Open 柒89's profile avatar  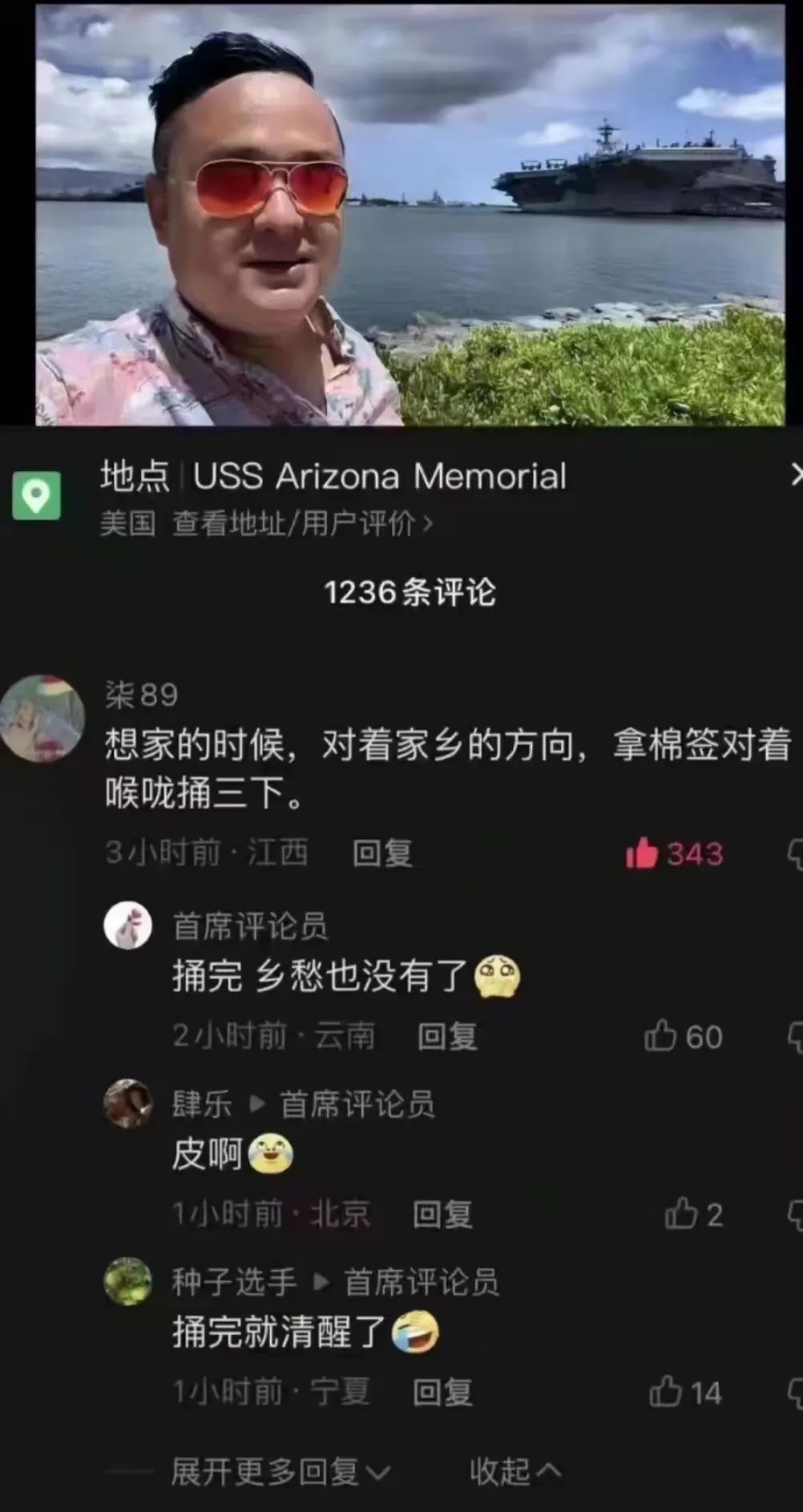(42, 718)
